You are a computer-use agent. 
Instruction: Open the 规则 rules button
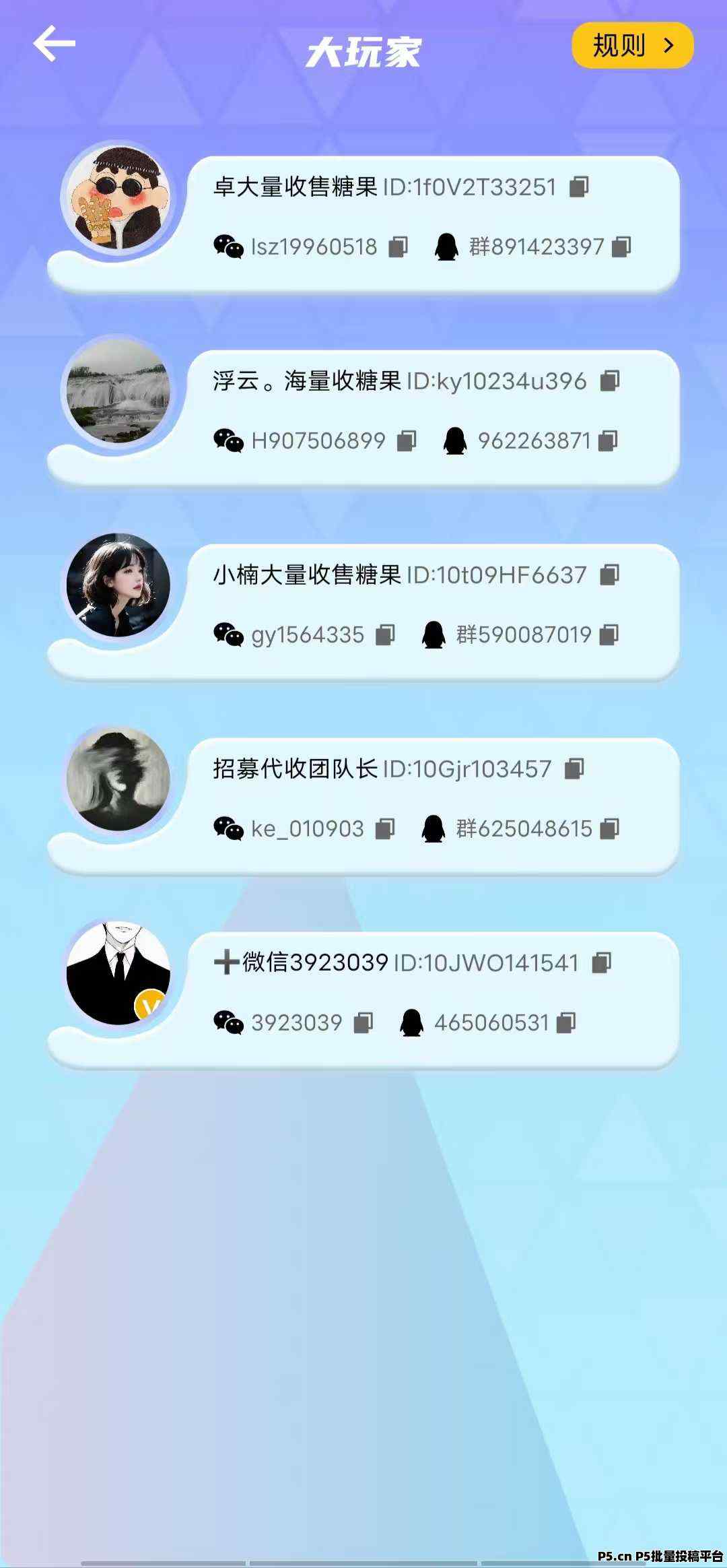[632, 46]
